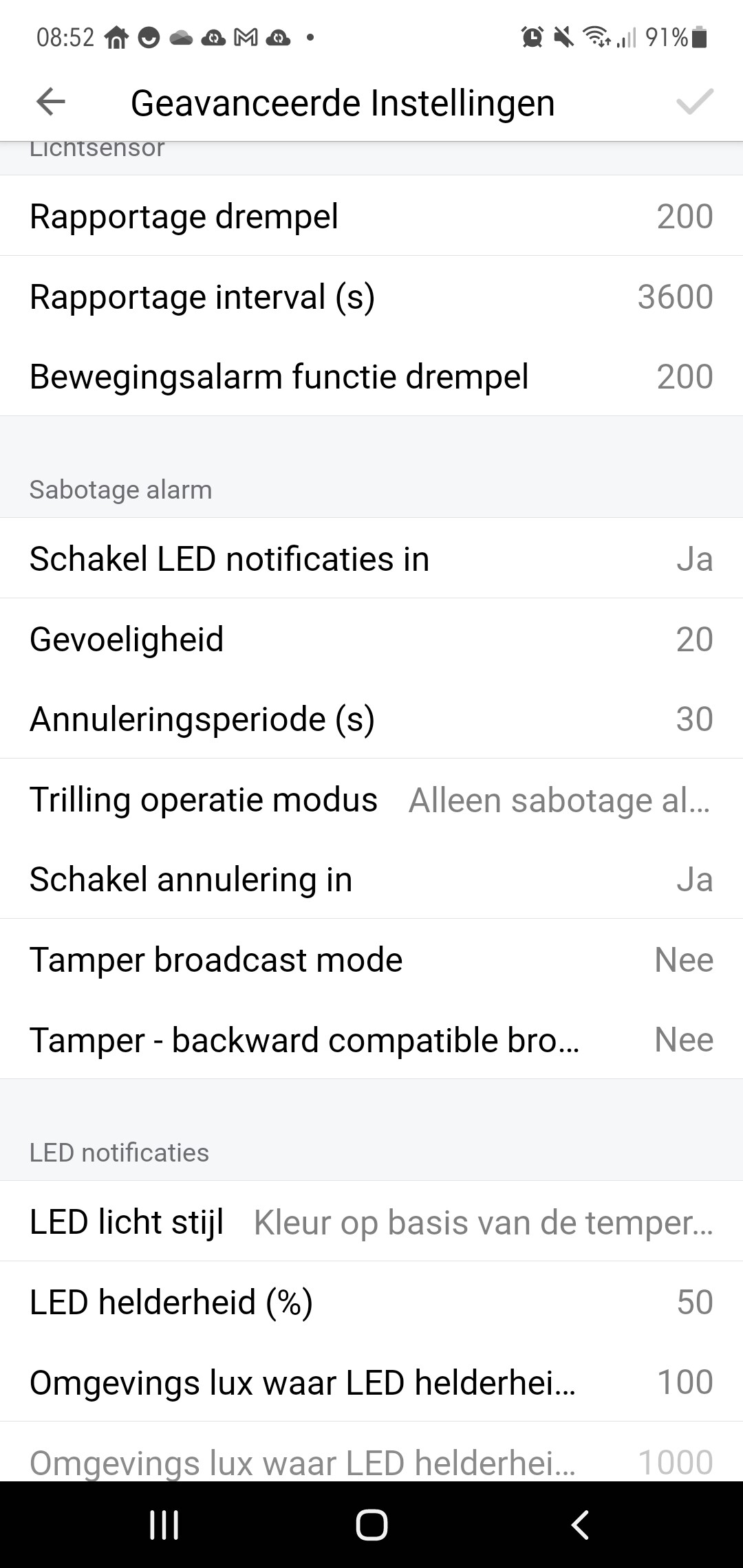Screen dimensions: 743x1568
Task: Confirm settings with the checkmark icon
Action: [694, 102]
